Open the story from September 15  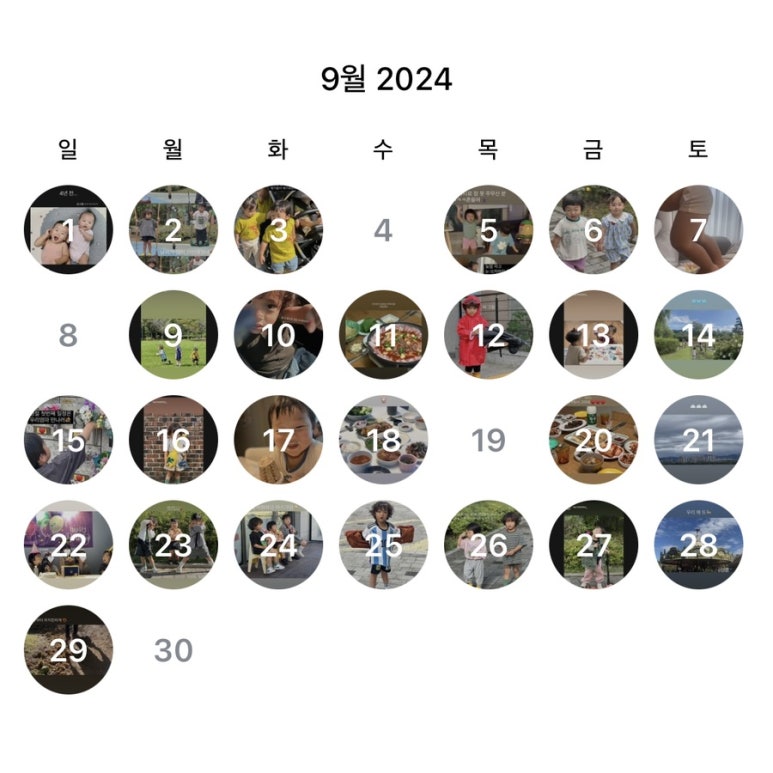pos(68,440)
